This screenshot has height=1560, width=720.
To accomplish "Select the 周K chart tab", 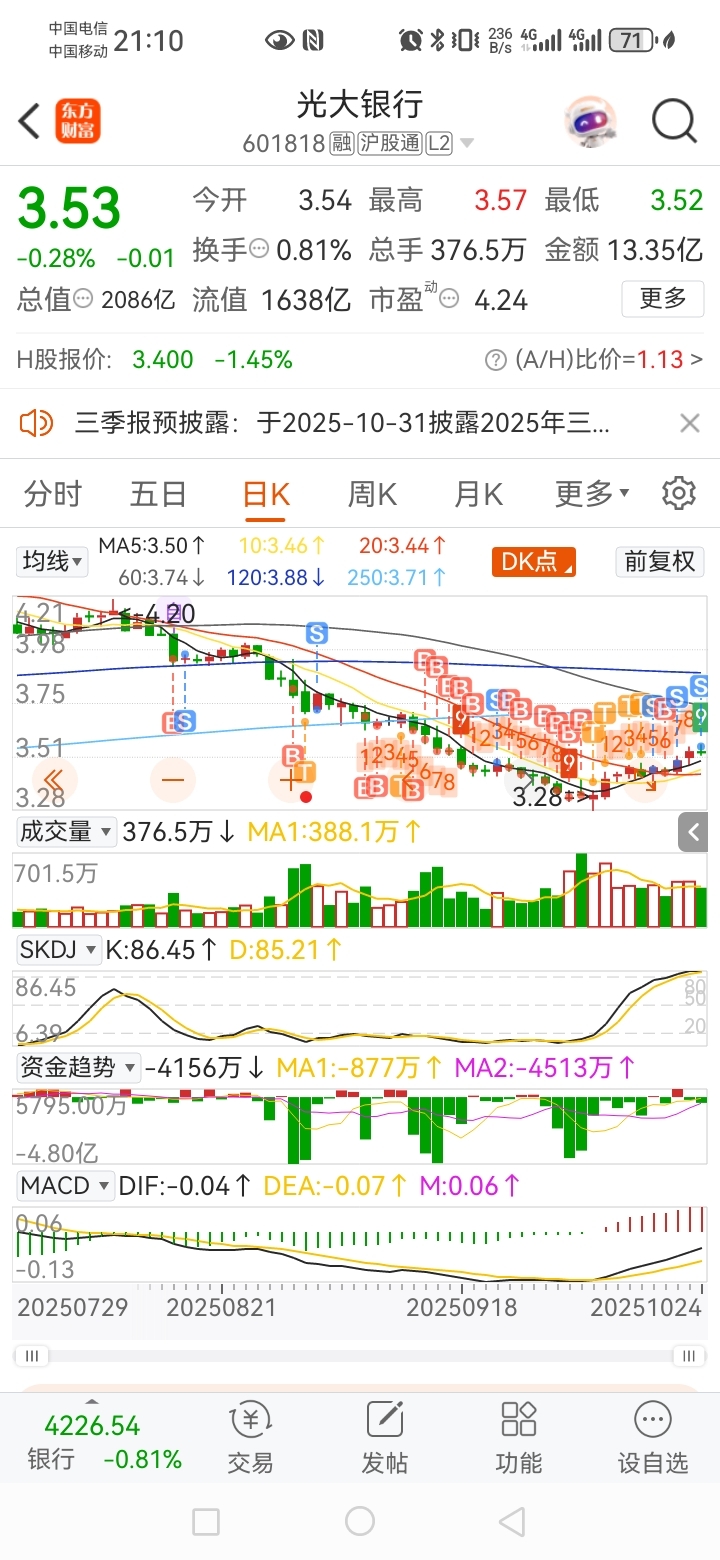I will [x=372, y=494].
